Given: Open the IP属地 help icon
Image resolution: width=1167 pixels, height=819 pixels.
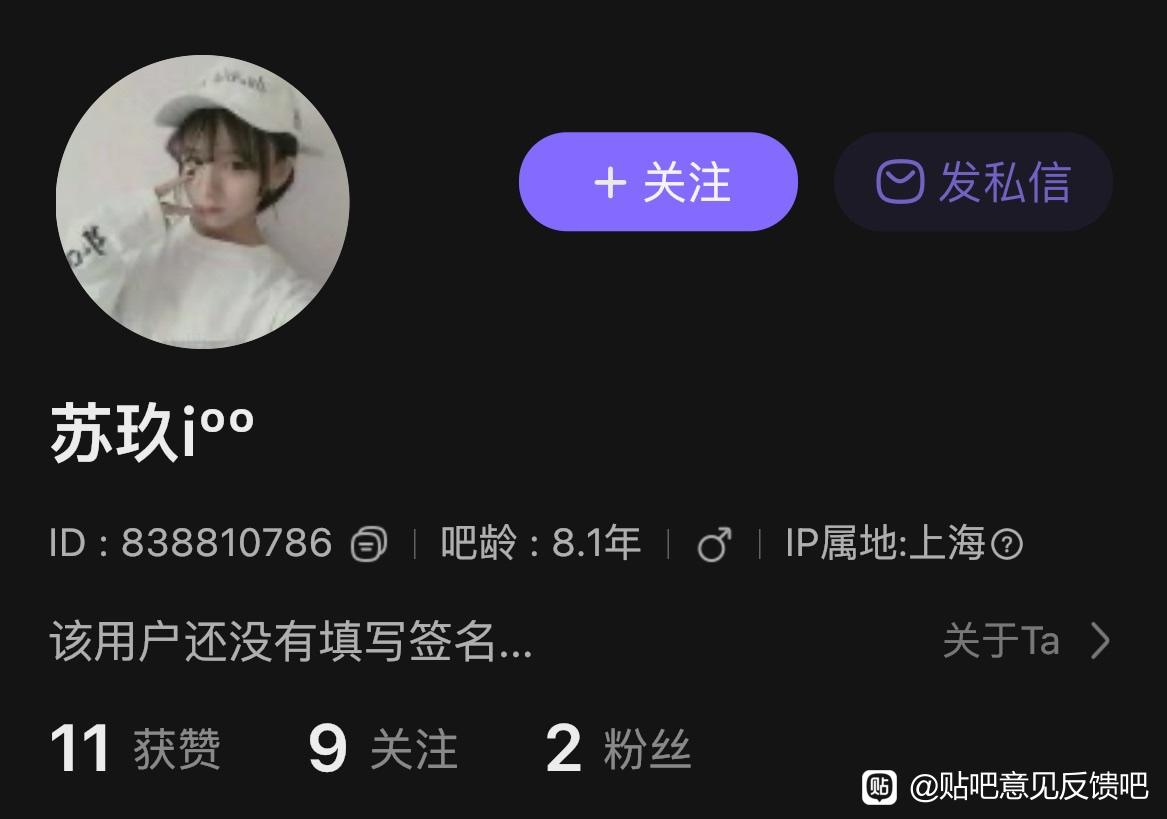Looking at the screenshot, I should click(x=1007, y=545).
